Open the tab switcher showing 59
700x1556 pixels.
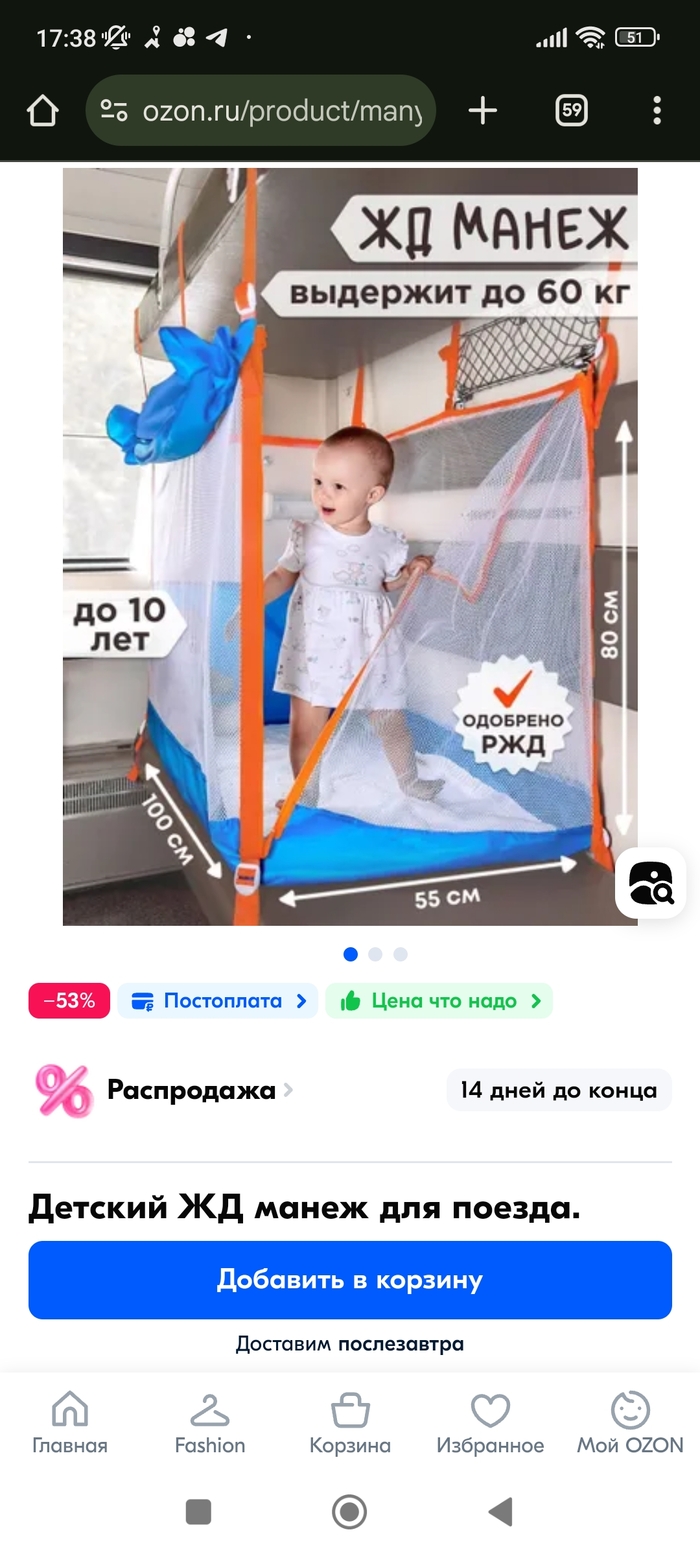click(x=571, y=111)
